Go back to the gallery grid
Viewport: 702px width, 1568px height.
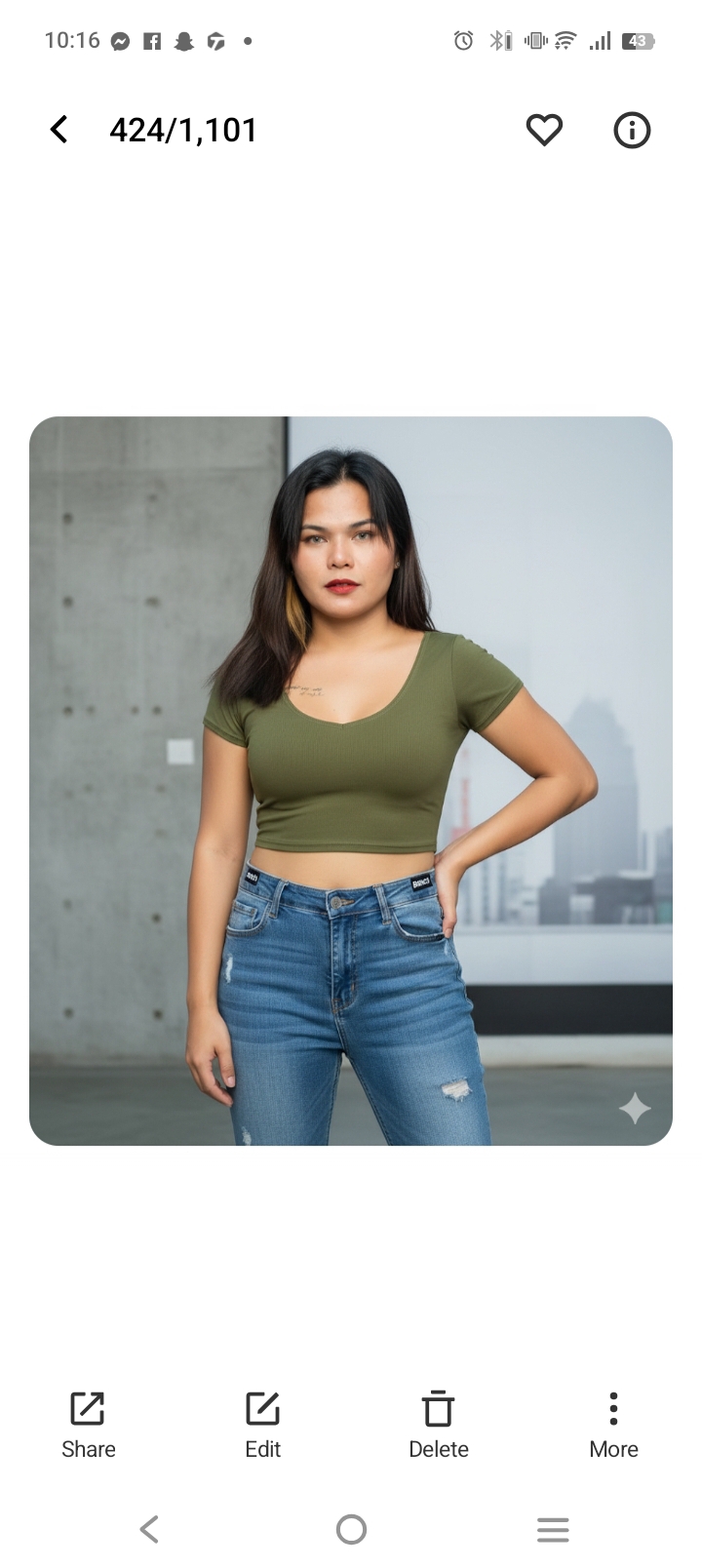[59, 130]
